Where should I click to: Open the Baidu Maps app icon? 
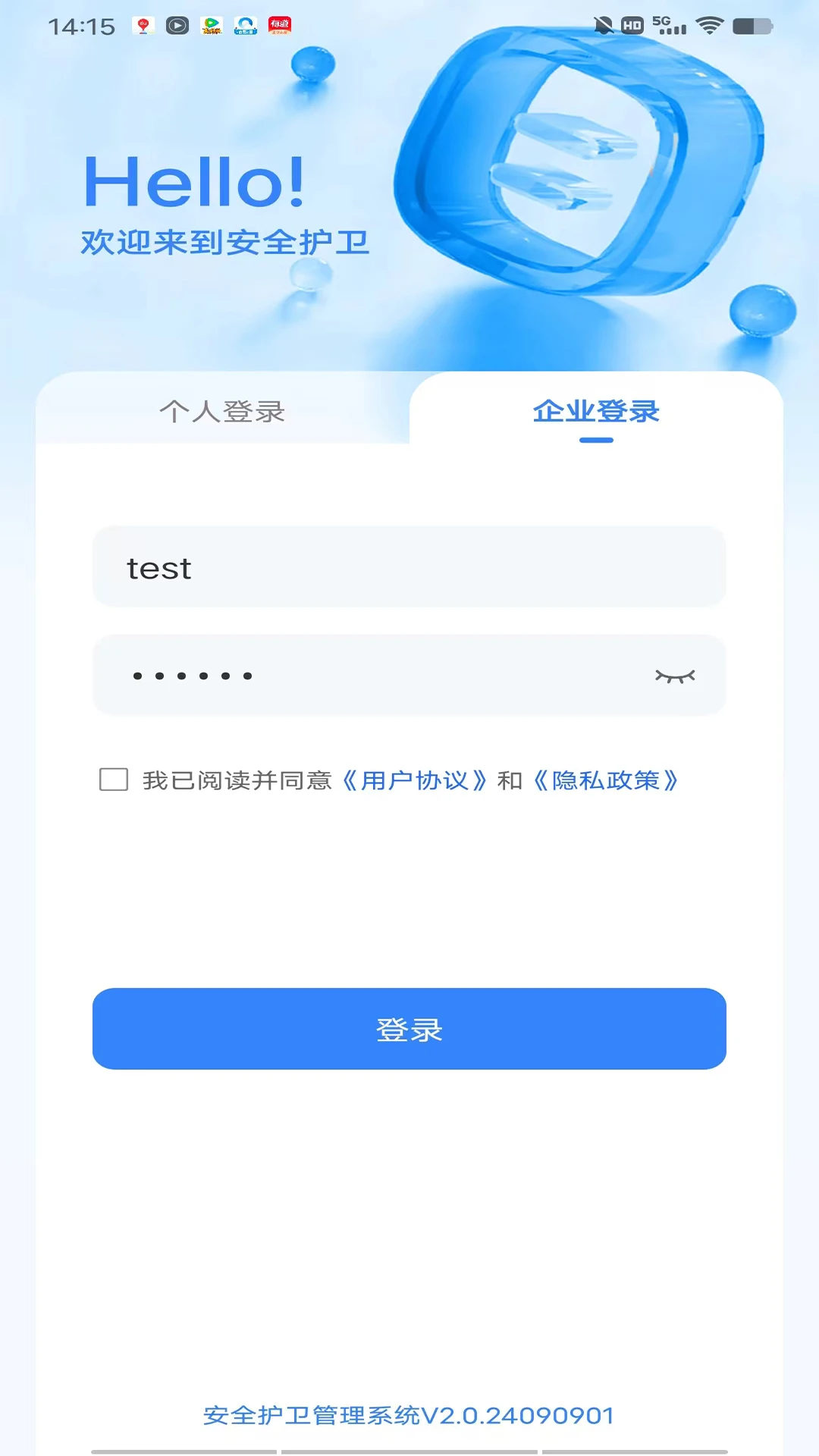(x=144, y=26)
